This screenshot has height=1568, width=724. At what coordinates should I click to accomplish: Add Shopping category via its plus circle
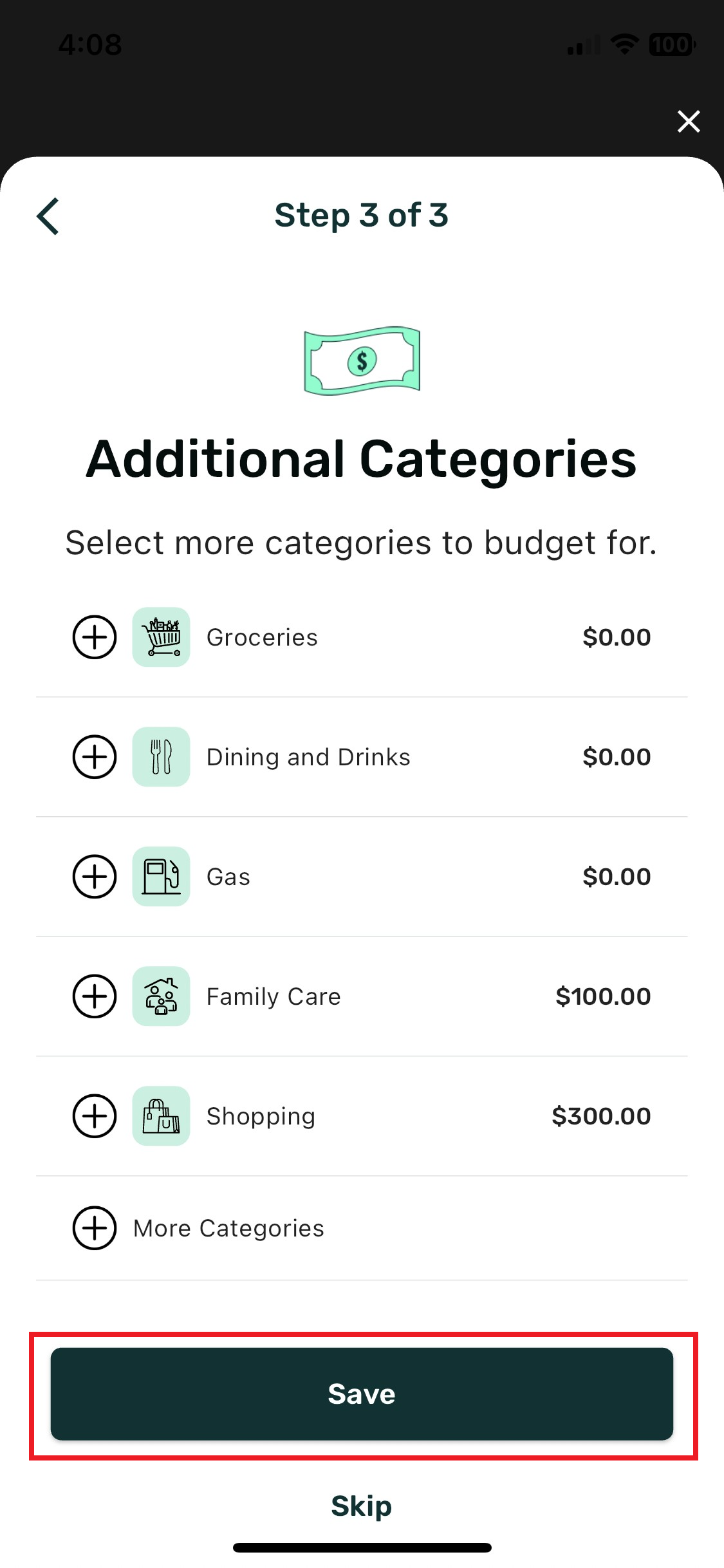click(x=94, y=1116)
